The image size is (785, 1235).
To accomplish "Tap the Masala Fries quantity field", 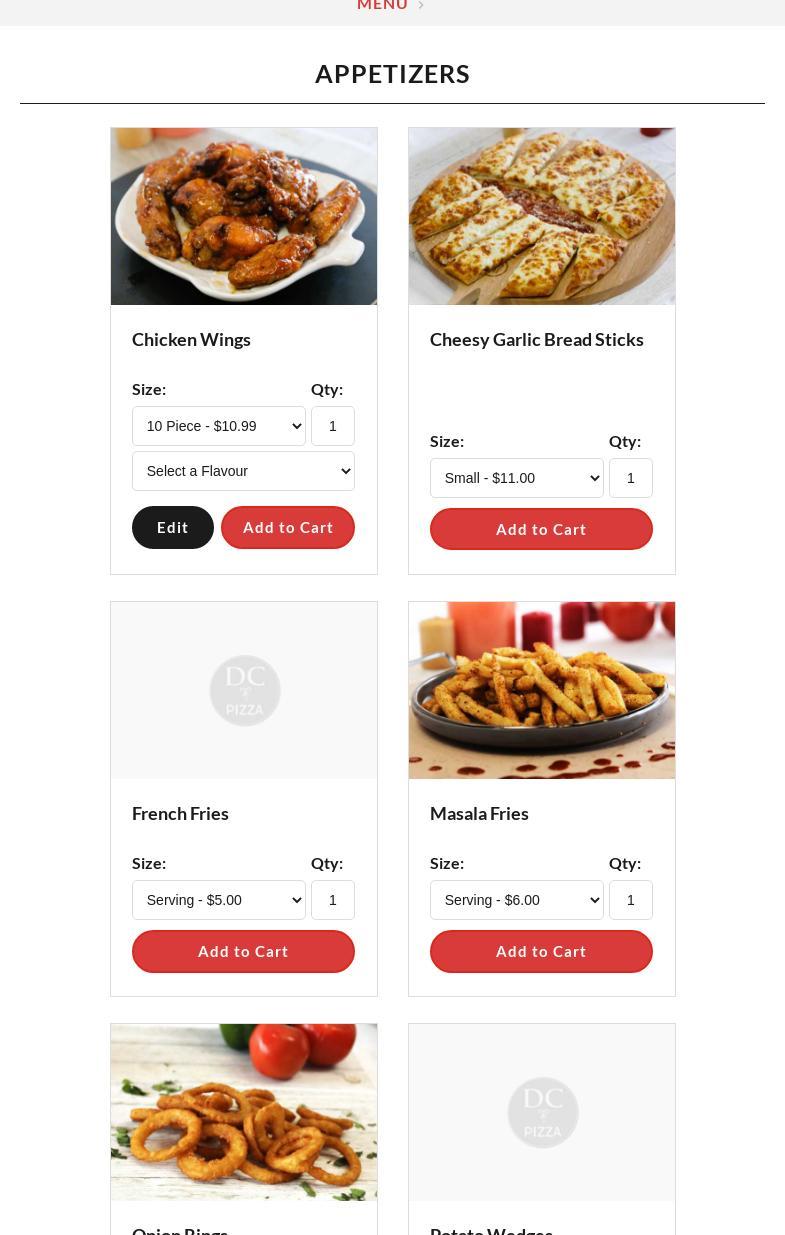I will tap(631, 900).
